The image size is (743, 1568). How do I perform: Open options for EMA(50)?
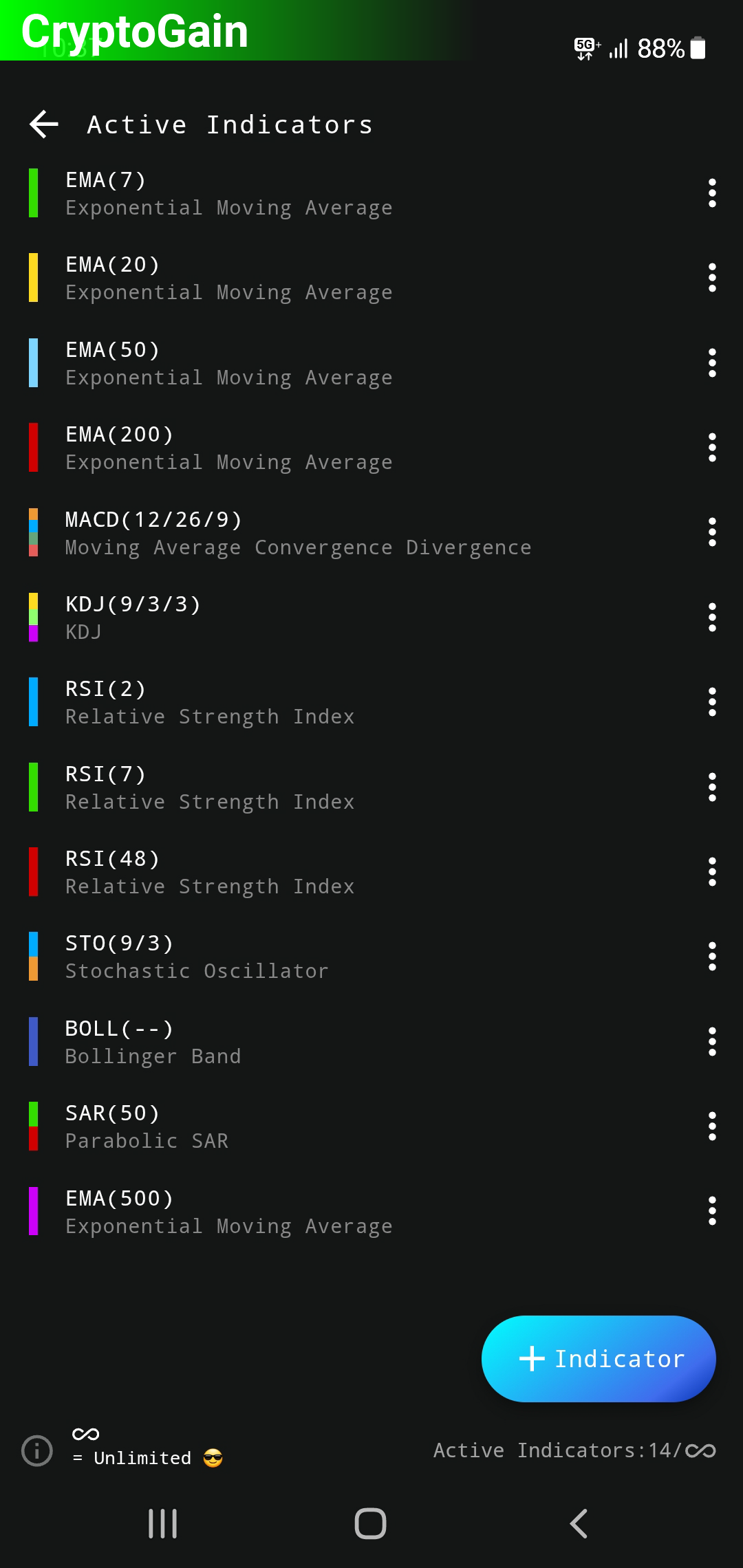pos(712,363)
